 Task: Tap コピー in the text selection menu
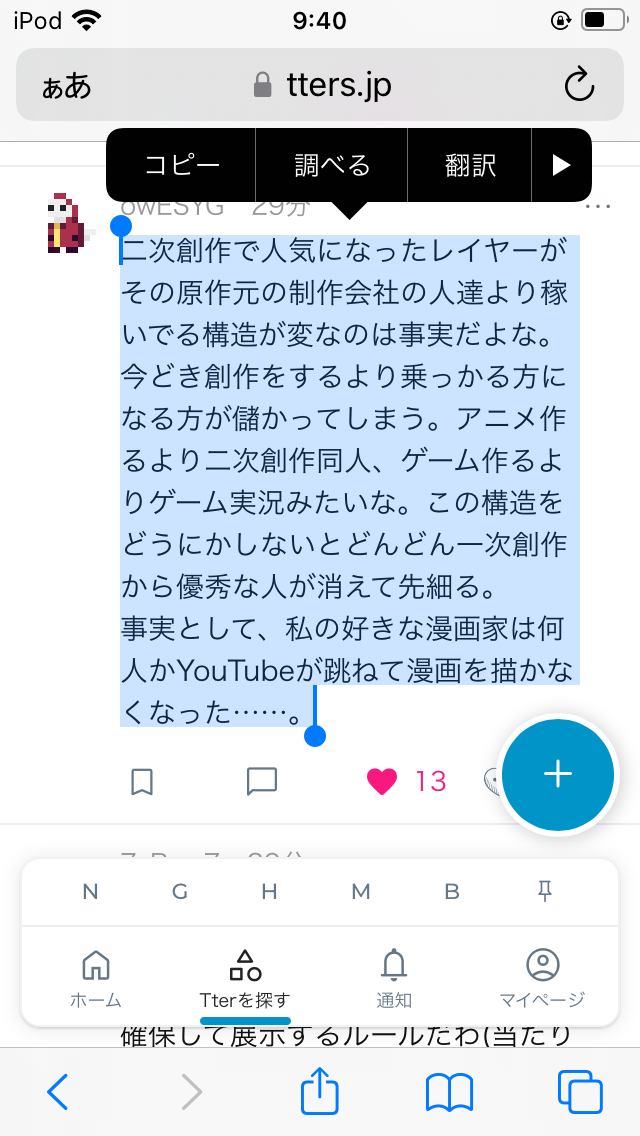click(x=182, y=165)
